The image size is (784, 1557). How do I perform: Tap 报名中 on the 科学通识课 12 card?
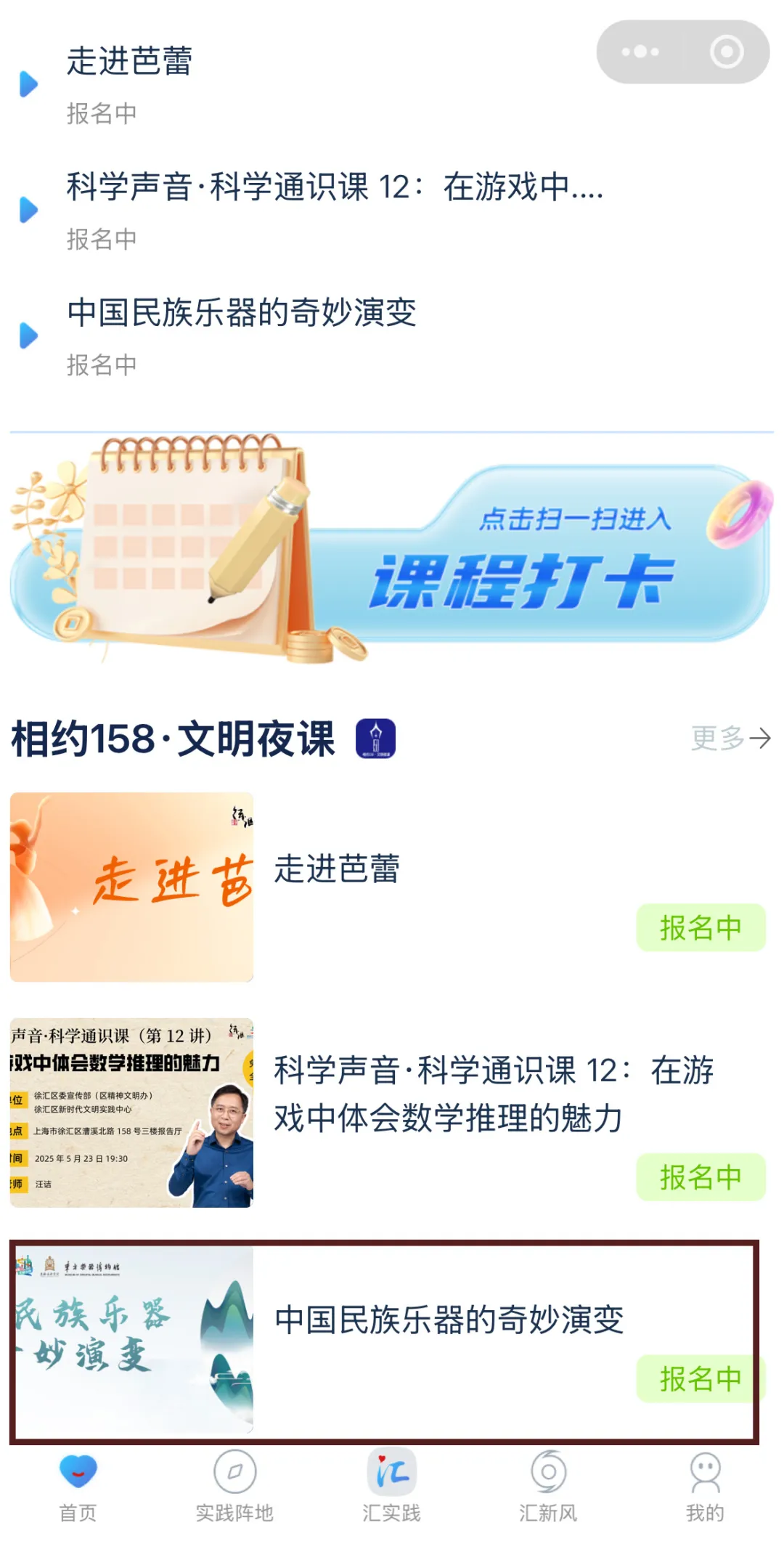[700, 1177]
